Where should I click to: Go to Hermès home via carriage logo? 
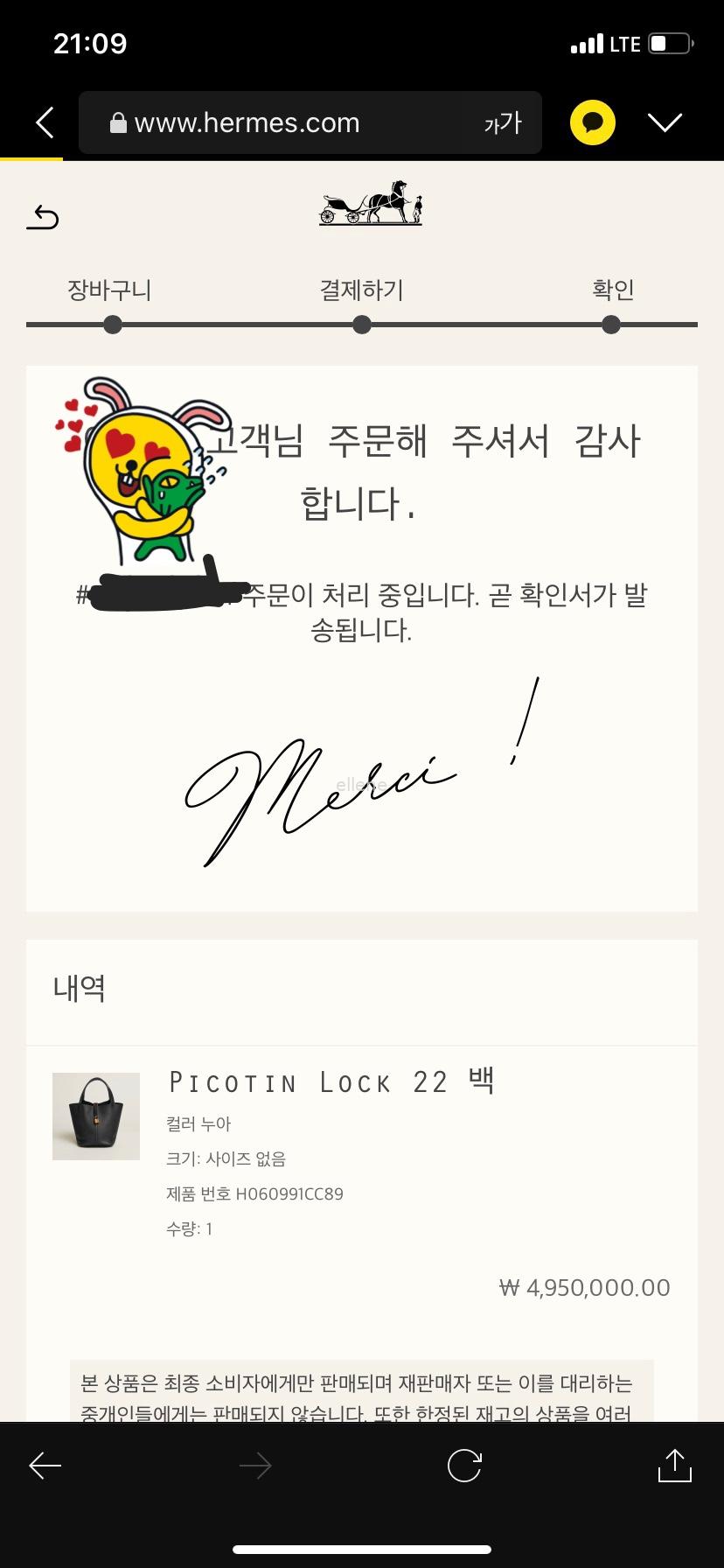click(x=371, y=203)
